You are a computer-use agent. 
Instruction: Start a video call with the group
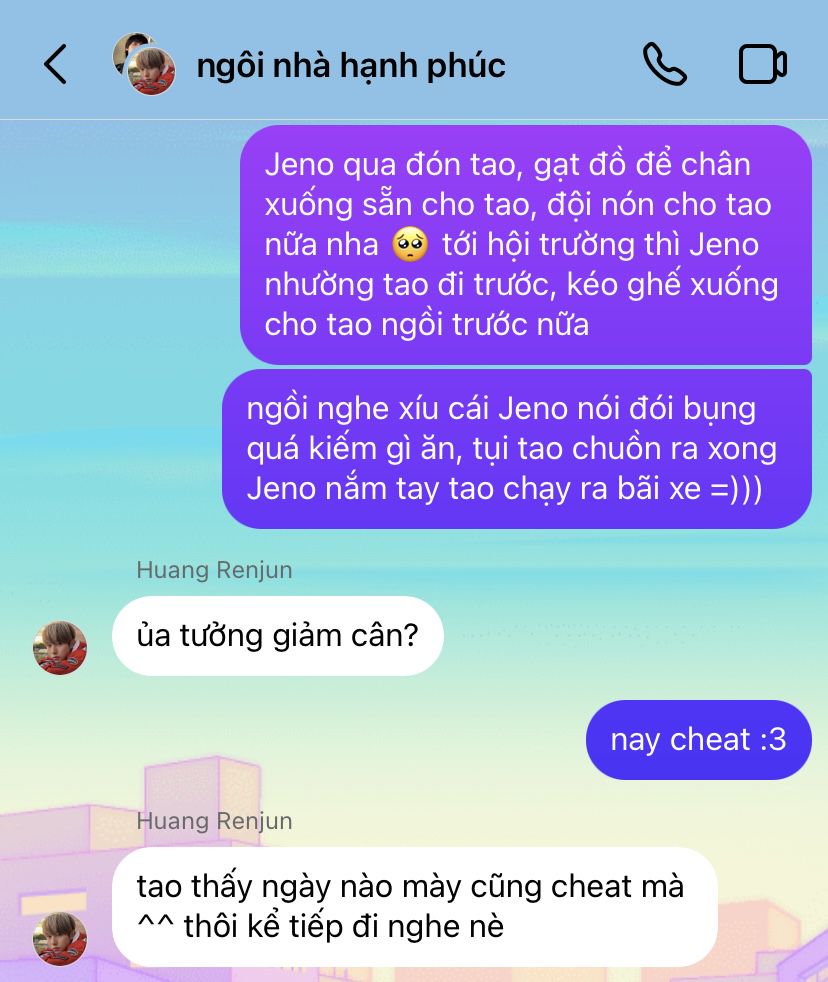click(x=762, y=65)
